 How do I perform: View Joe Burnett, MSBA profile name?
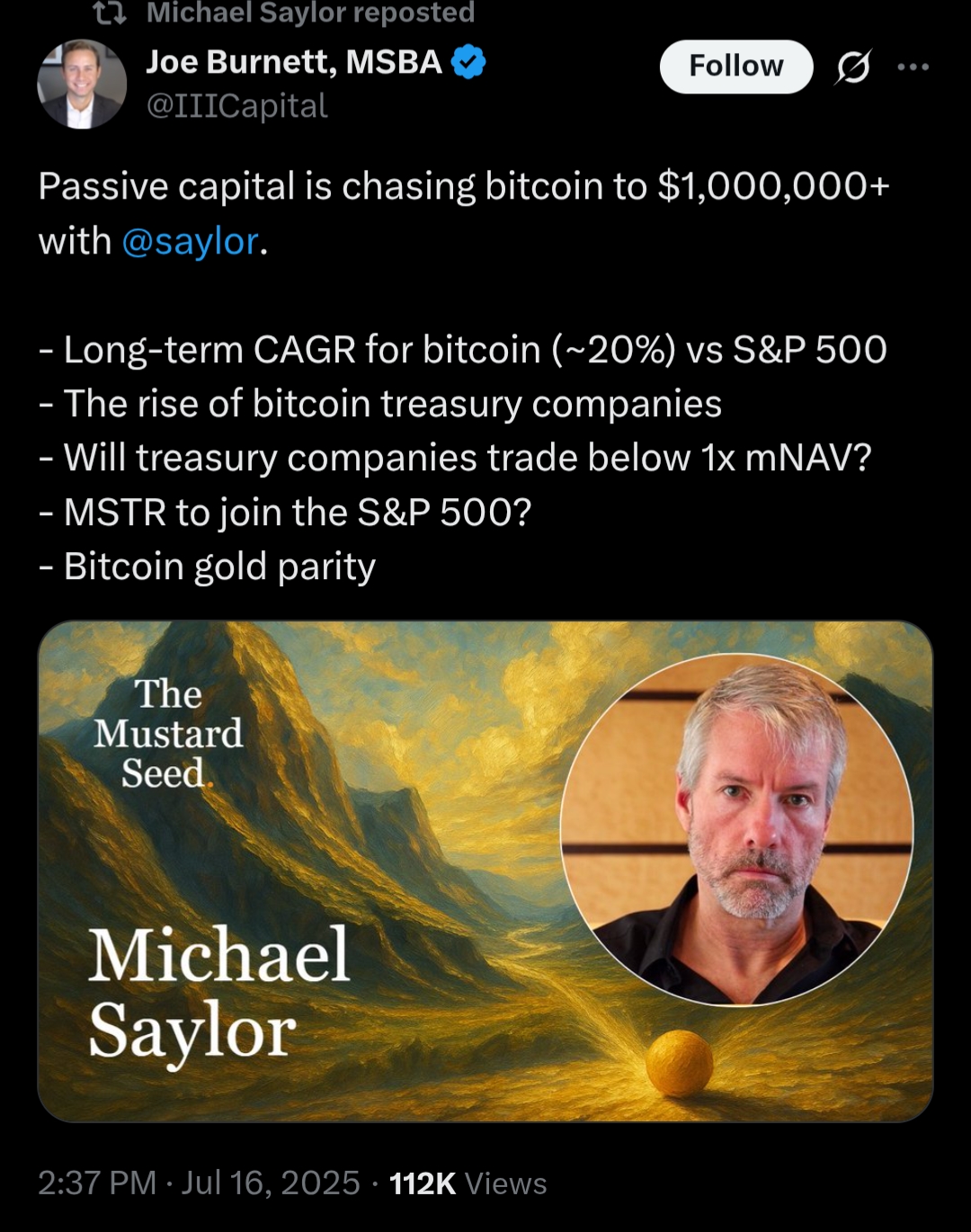click(x=294, y=62)
